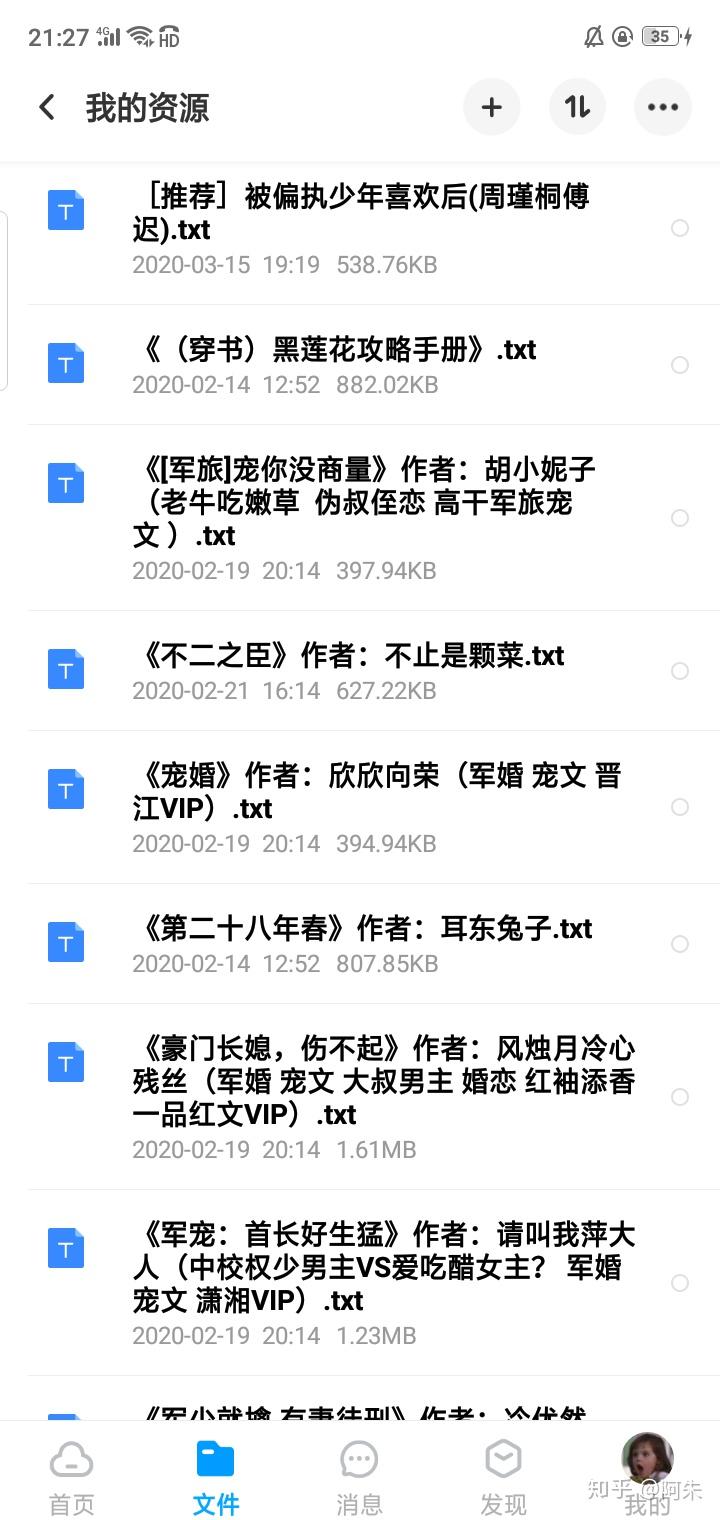This screenshot has height=1520, width=720.
Task: Open 宠婚 by 欣欣向荣 file
Action: [376, 792]
